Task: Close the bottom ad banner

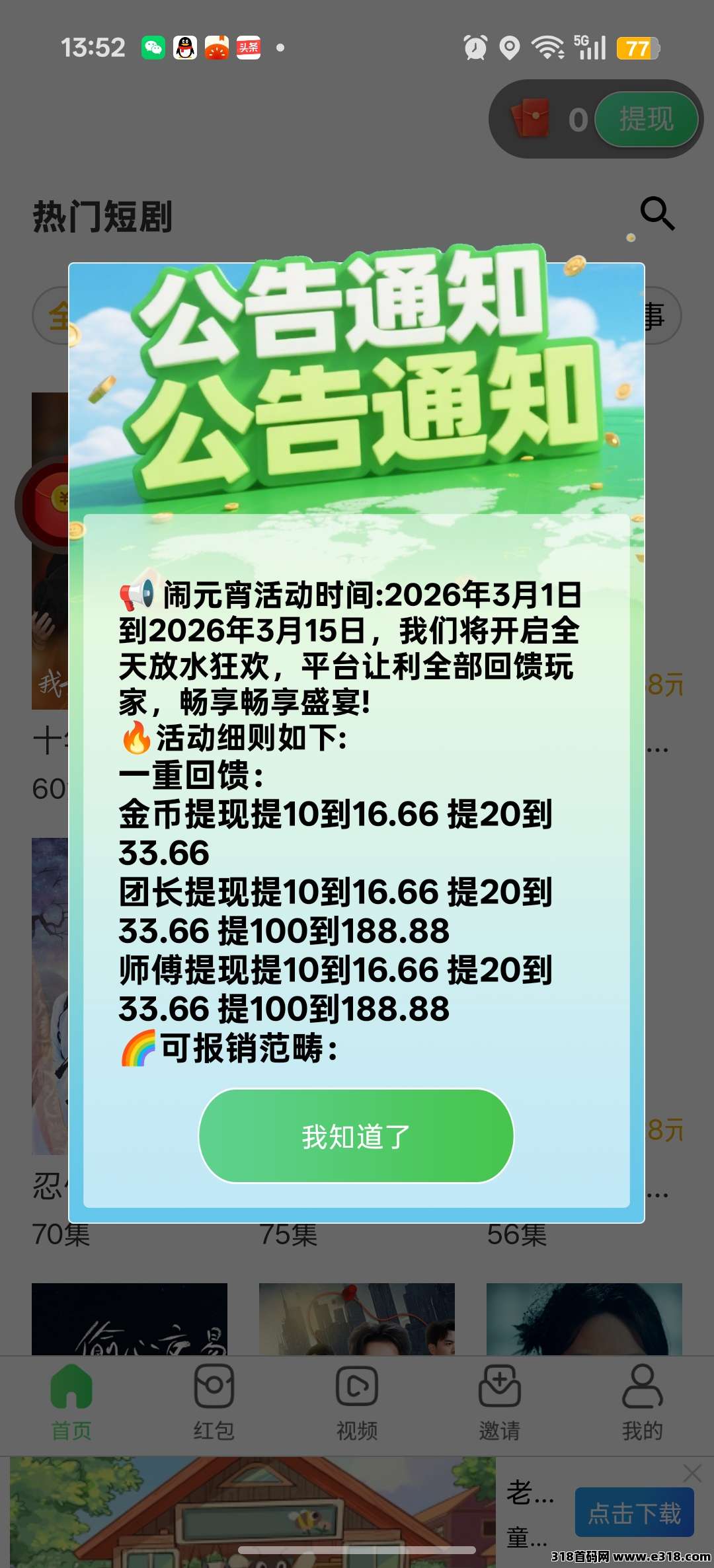Action: click(692, 1473)
